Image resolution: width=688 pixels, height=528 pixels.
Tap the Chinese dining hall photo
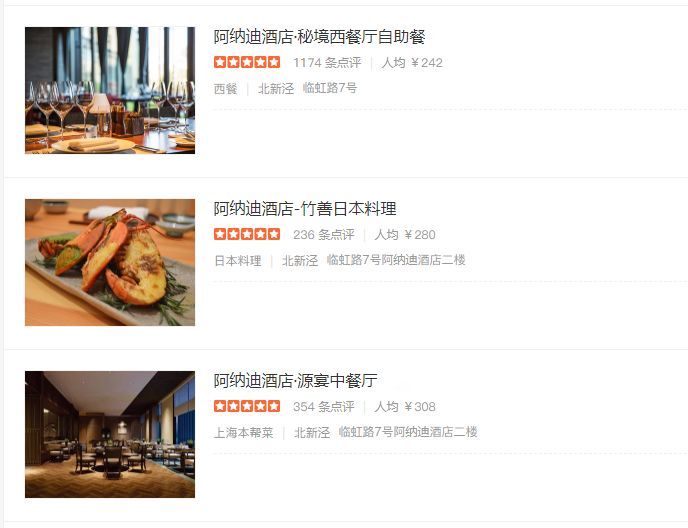[110, 434]
